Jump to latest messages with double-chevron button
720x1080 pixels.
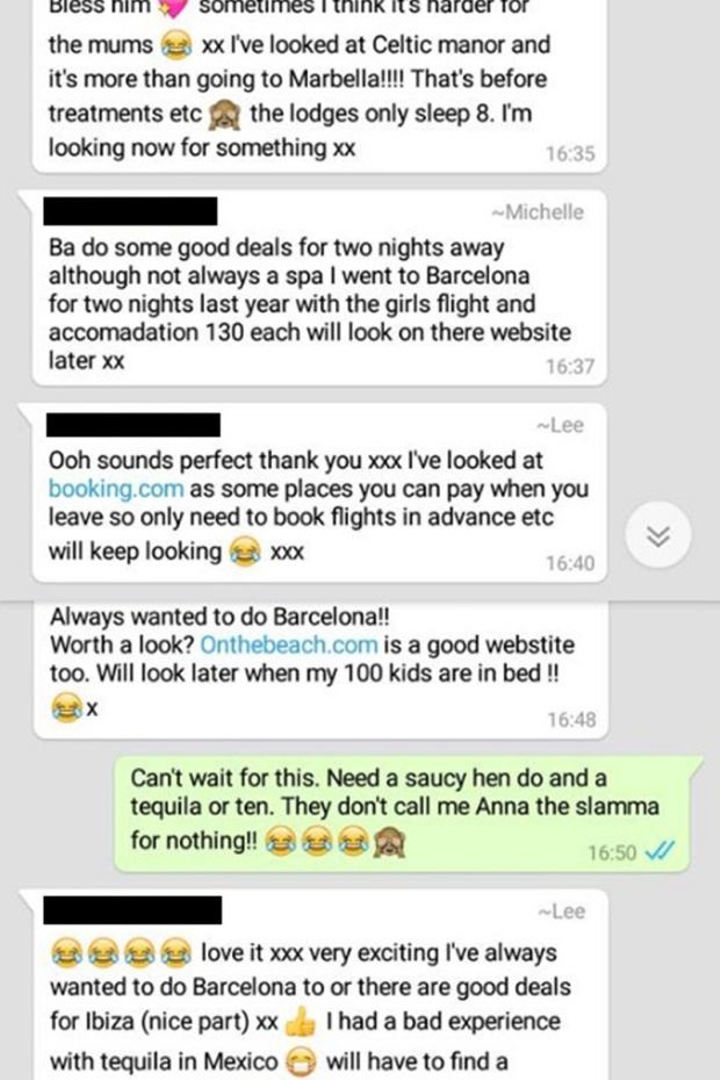point(657,535)
